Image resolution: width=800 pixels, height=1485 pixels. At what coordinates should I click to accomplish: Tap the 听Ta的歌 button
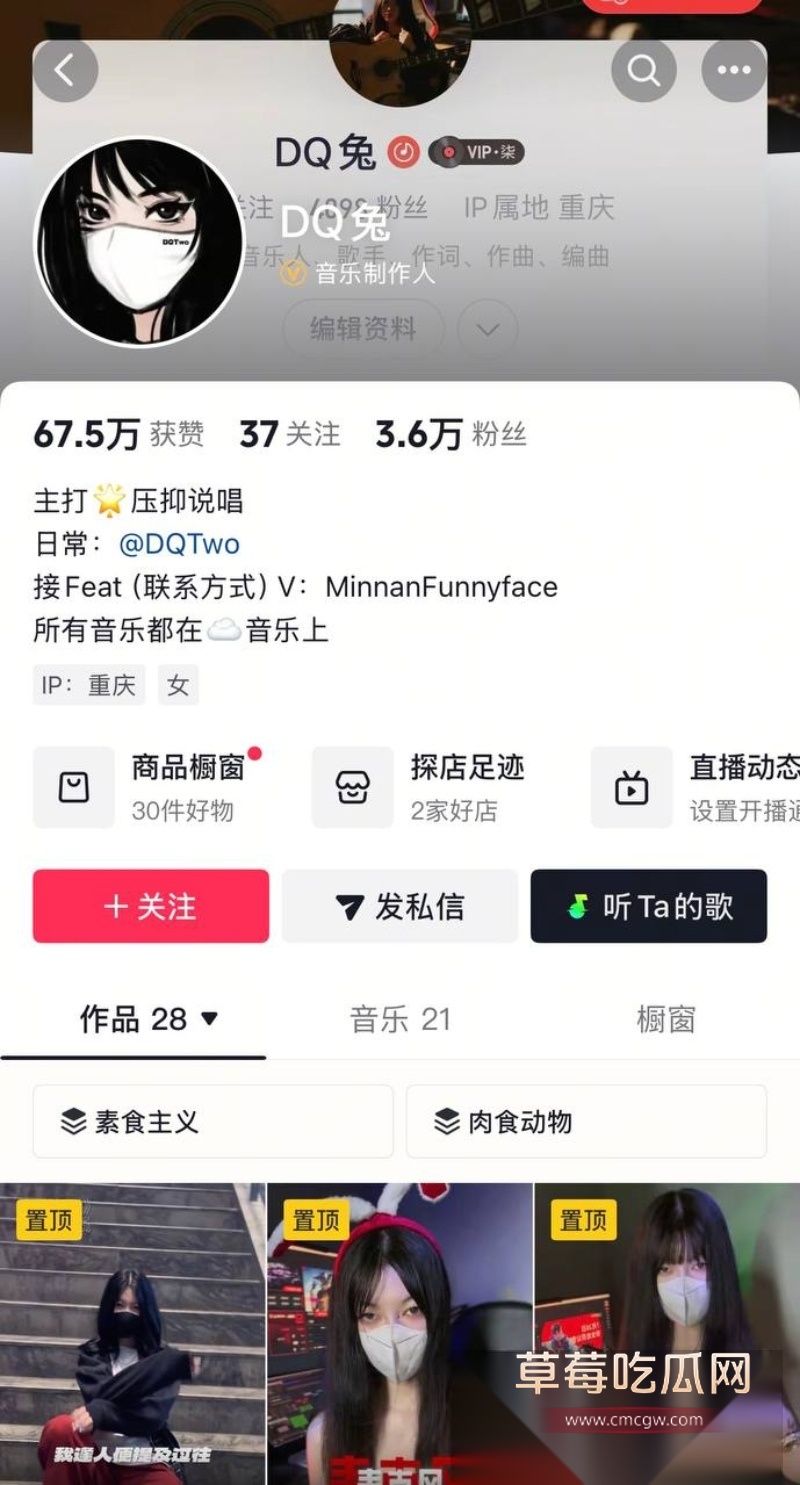tap(648, 906)
